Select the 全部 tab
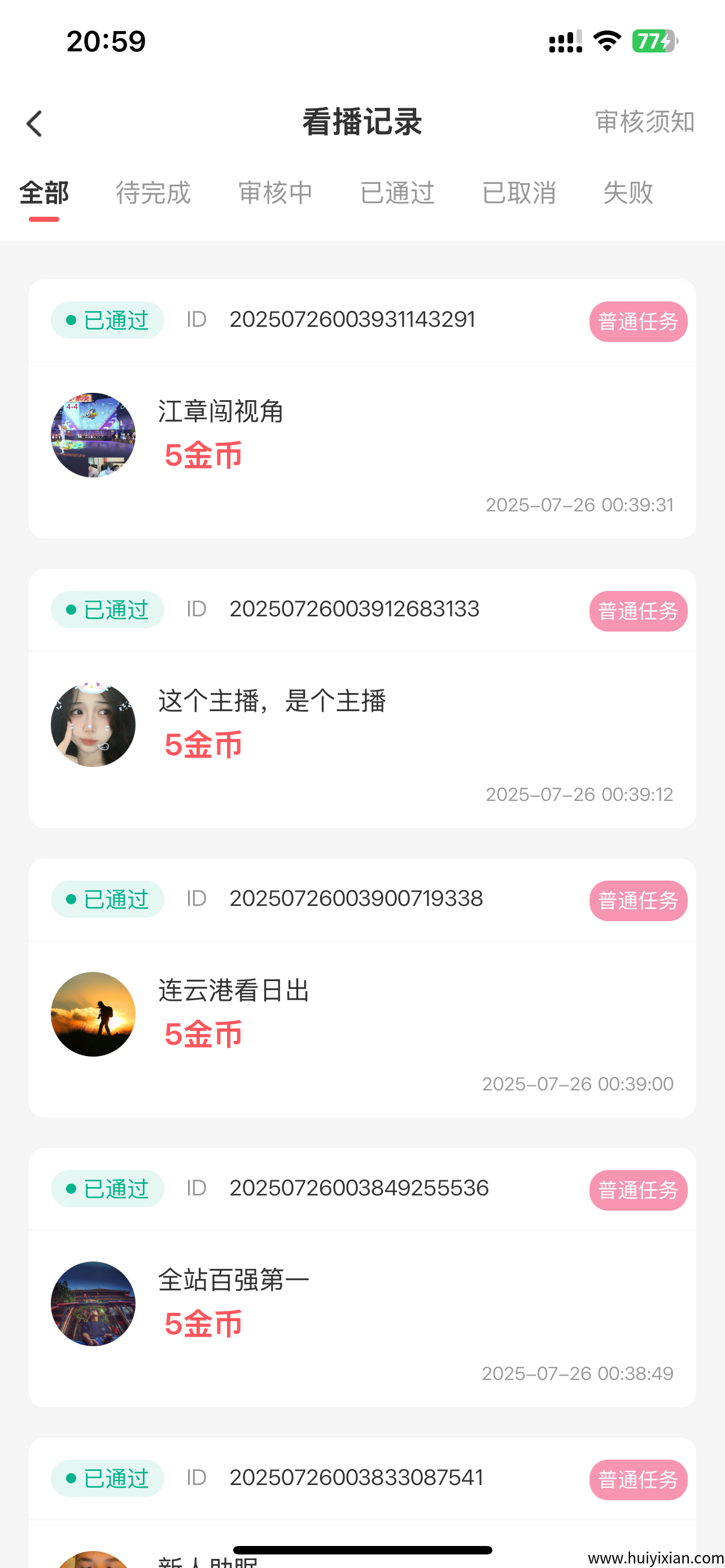This screenshot has width=725, height=1568. coord(43,192)
